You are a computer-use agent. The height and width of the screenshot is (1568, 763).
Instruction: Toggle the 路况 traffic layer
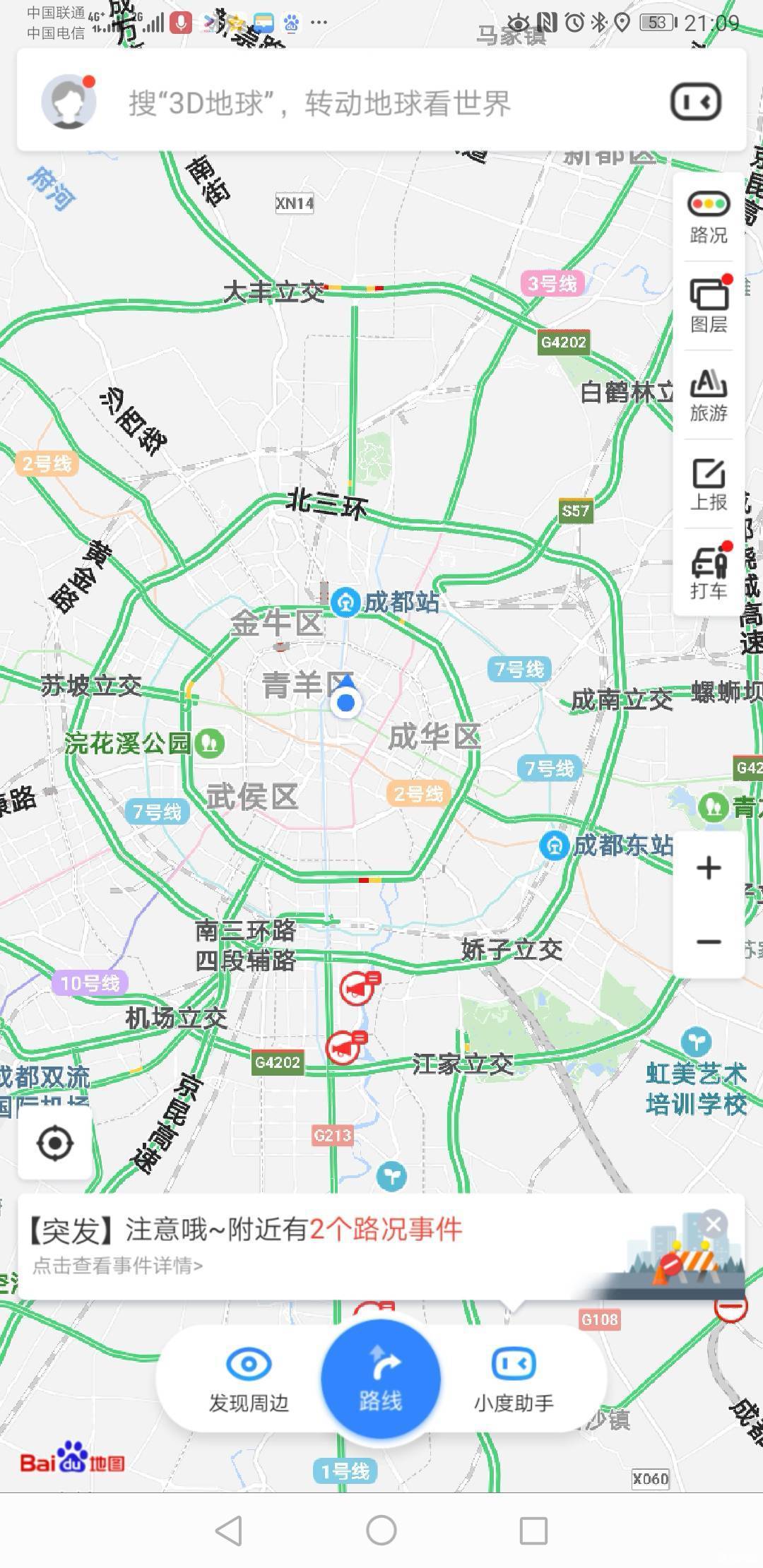pyautogui.click(x=709, y=217)
